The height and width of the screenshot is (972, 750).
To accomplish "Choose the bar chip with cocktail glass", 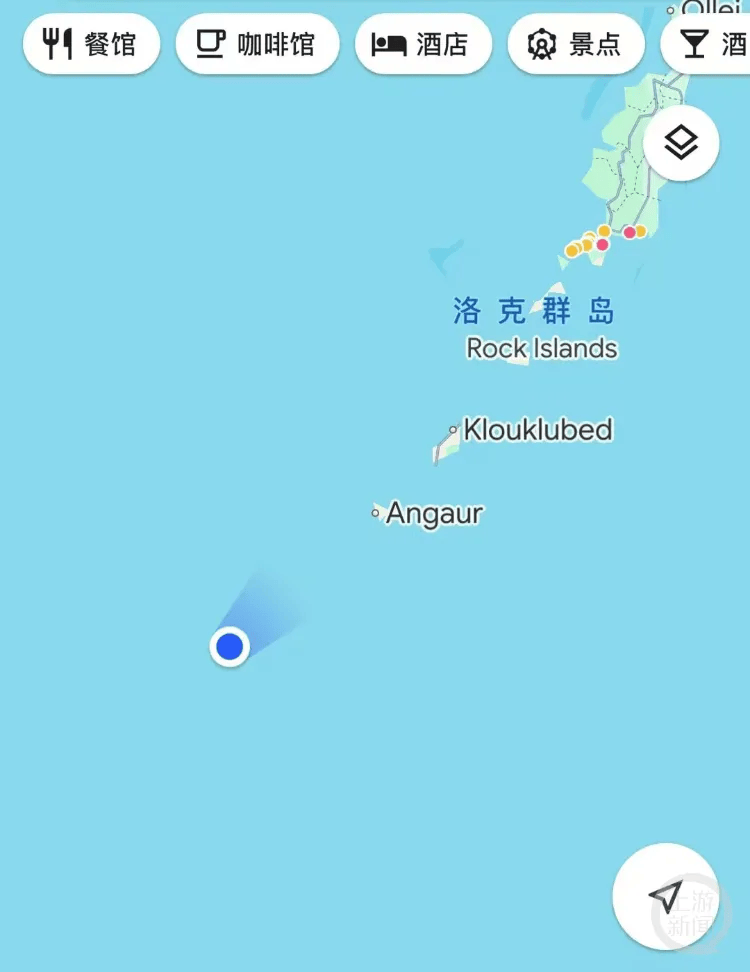I will [x=712, y=44].
